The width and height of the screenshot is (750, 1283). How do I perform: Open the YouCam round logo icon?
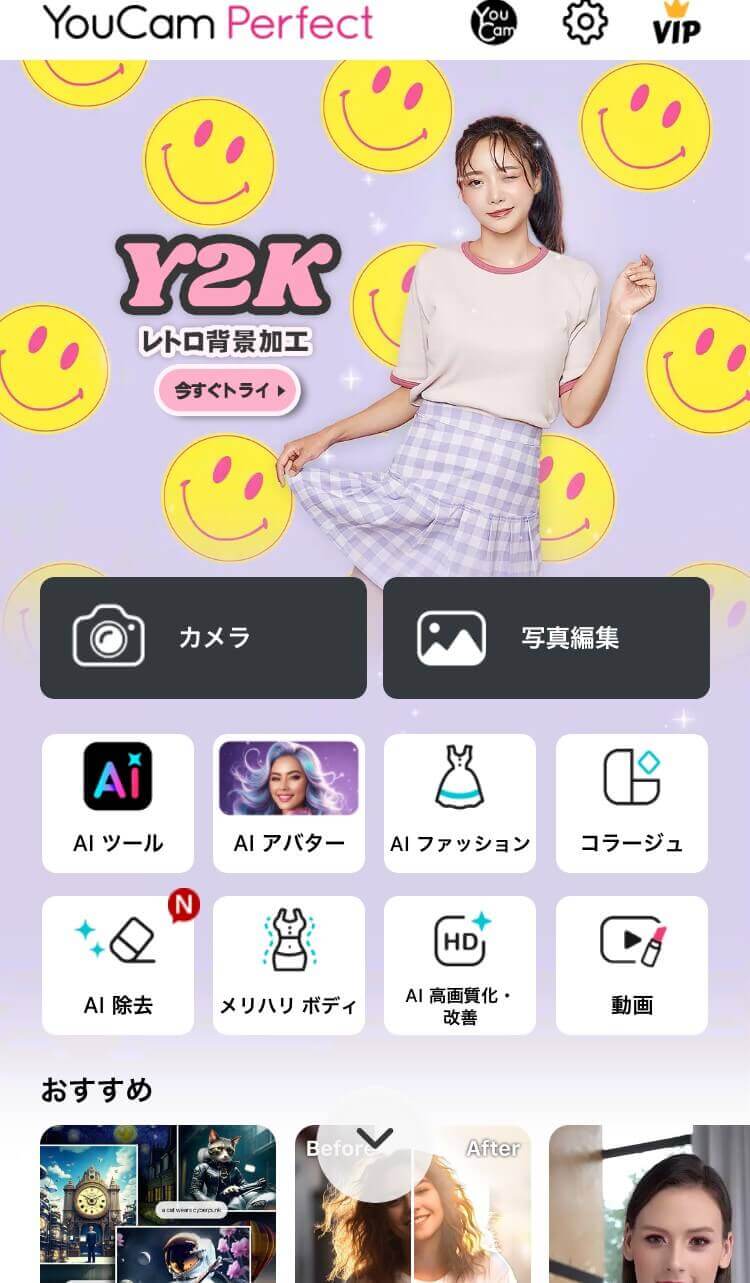pos(494,23)
